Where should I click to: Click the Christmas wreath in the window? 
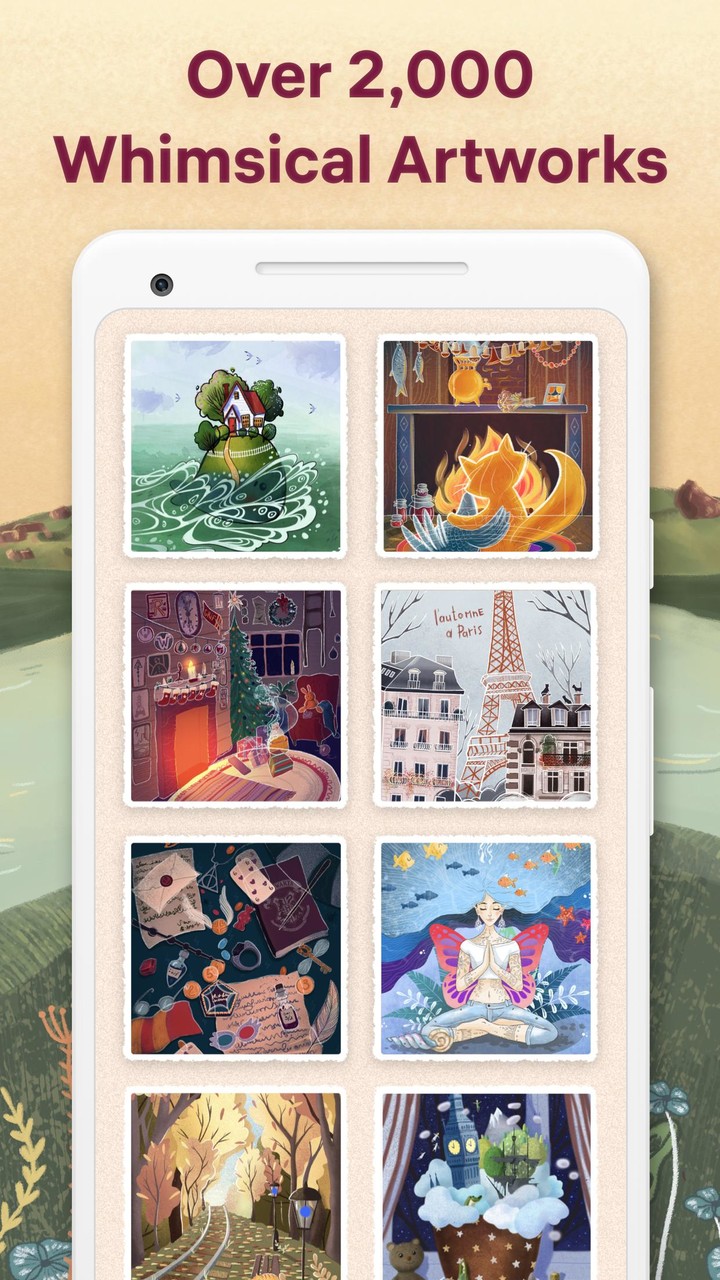[x=282, y=612]
